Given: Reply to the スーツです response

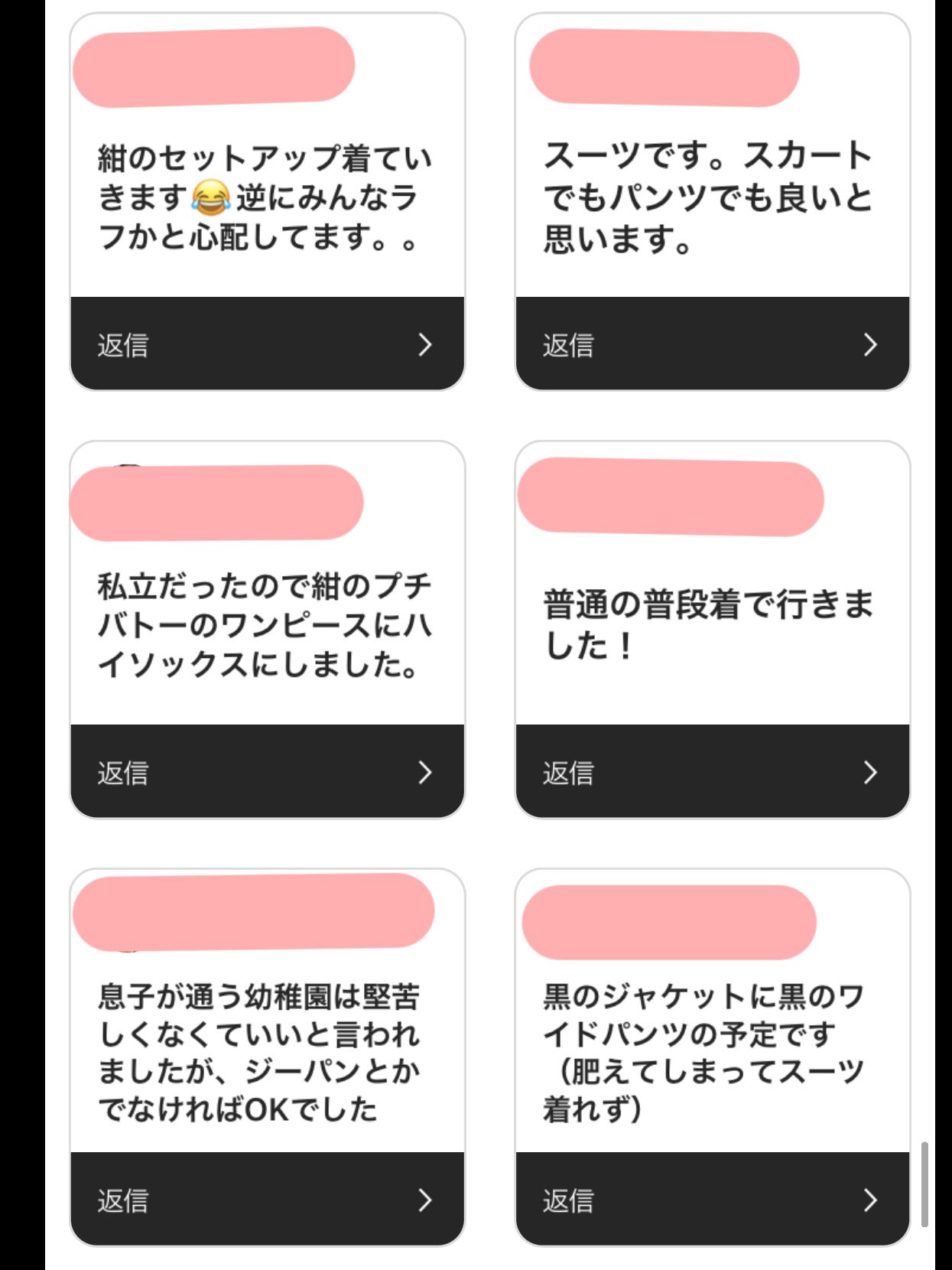Looking at the screenshot, I should click(x=712, y=344).
